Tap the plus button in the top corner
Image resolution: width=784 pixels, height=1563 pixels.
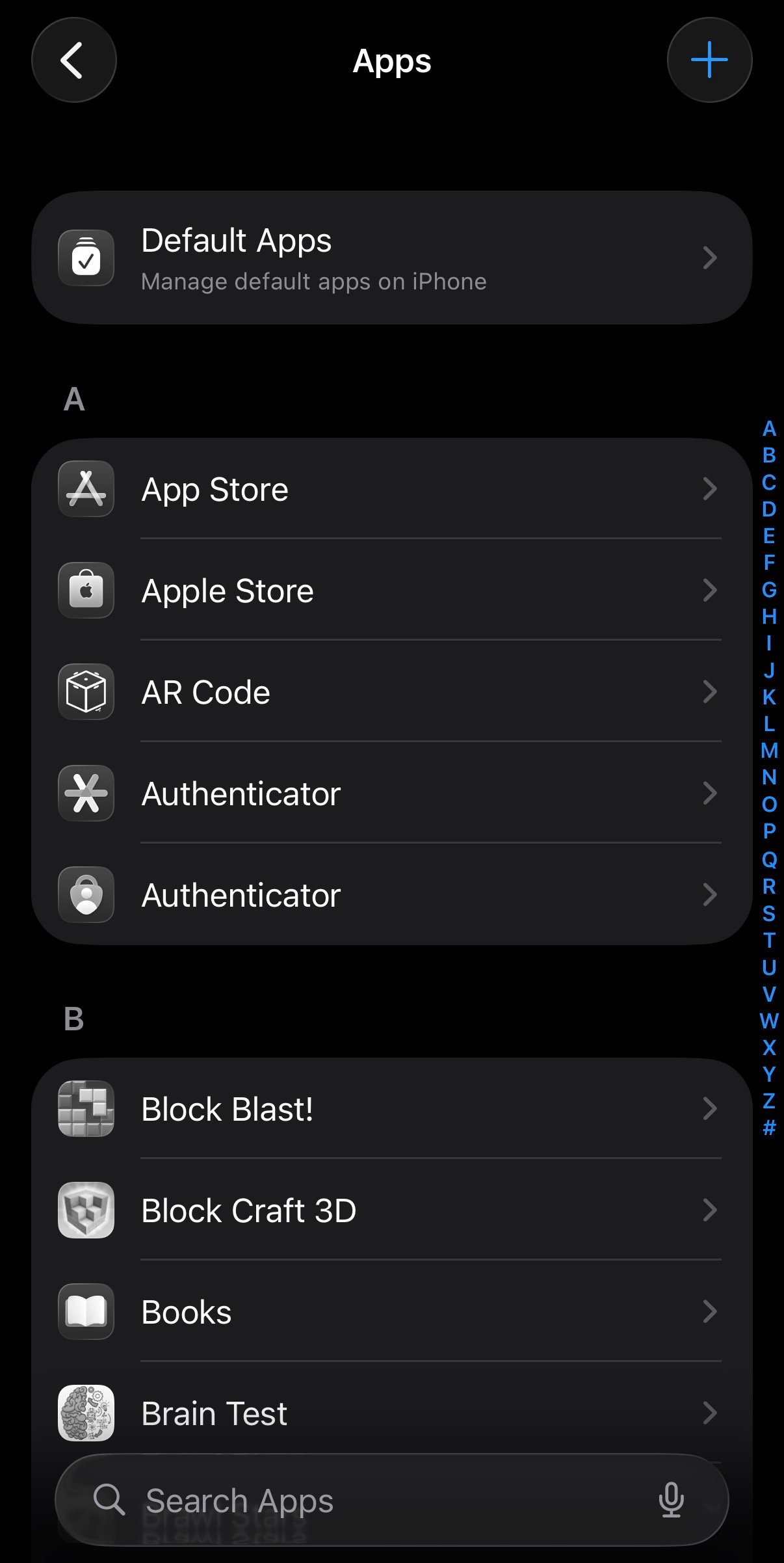pos(709,60)
